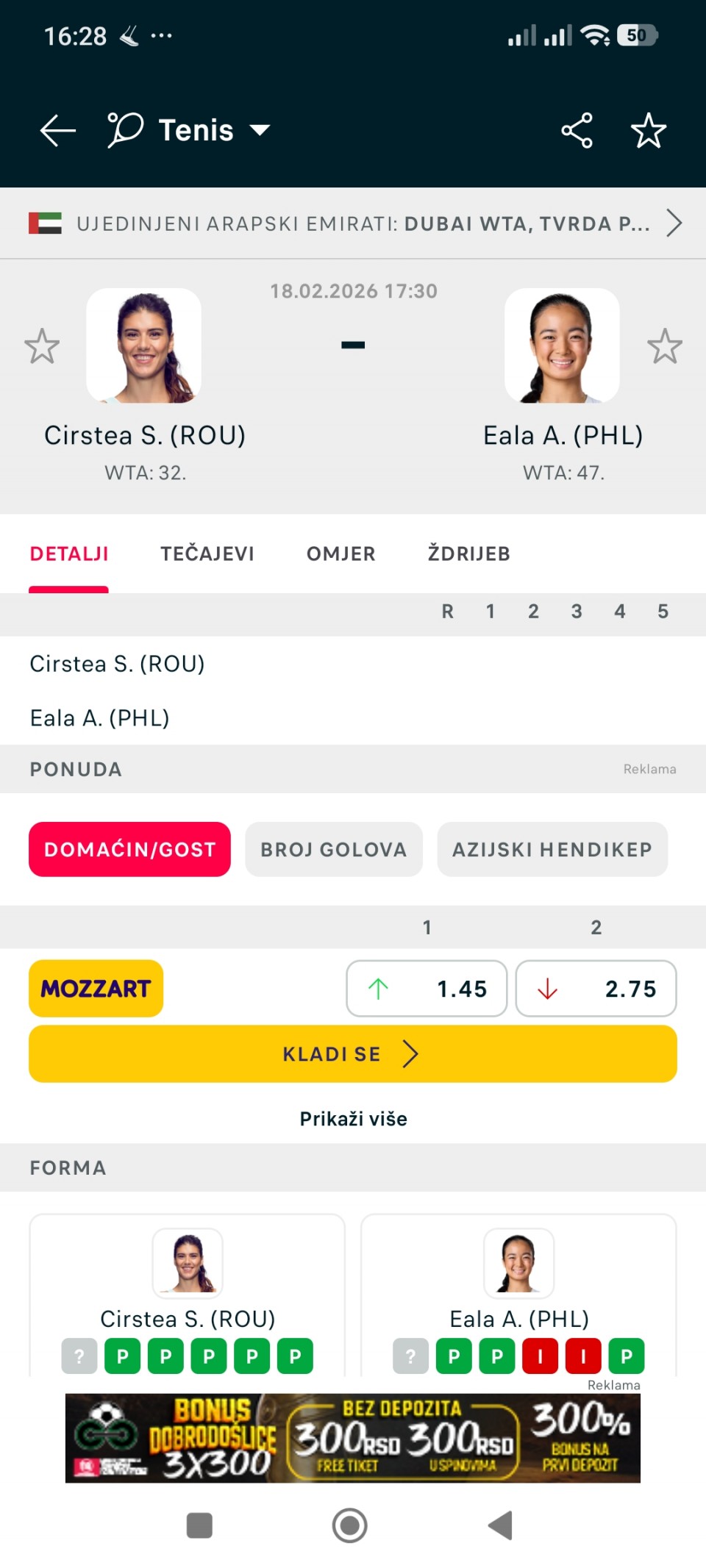Image resolution: width=706 pixels, height=1568 pixels.
Task: Favorite Cirstea S. with the star
Action: (x=42, y=346)
